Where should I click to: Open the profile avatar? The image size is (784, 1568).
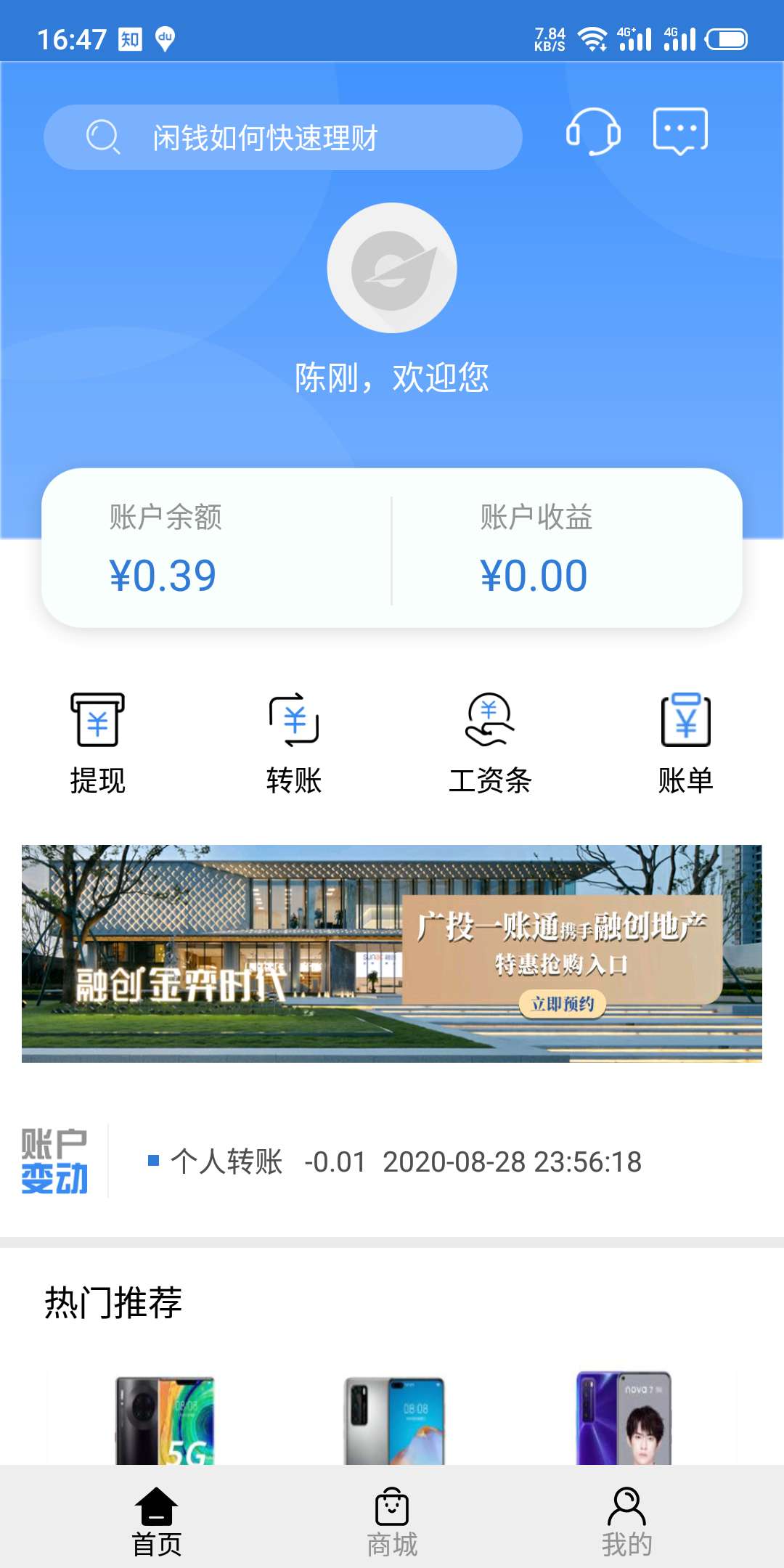392,268
